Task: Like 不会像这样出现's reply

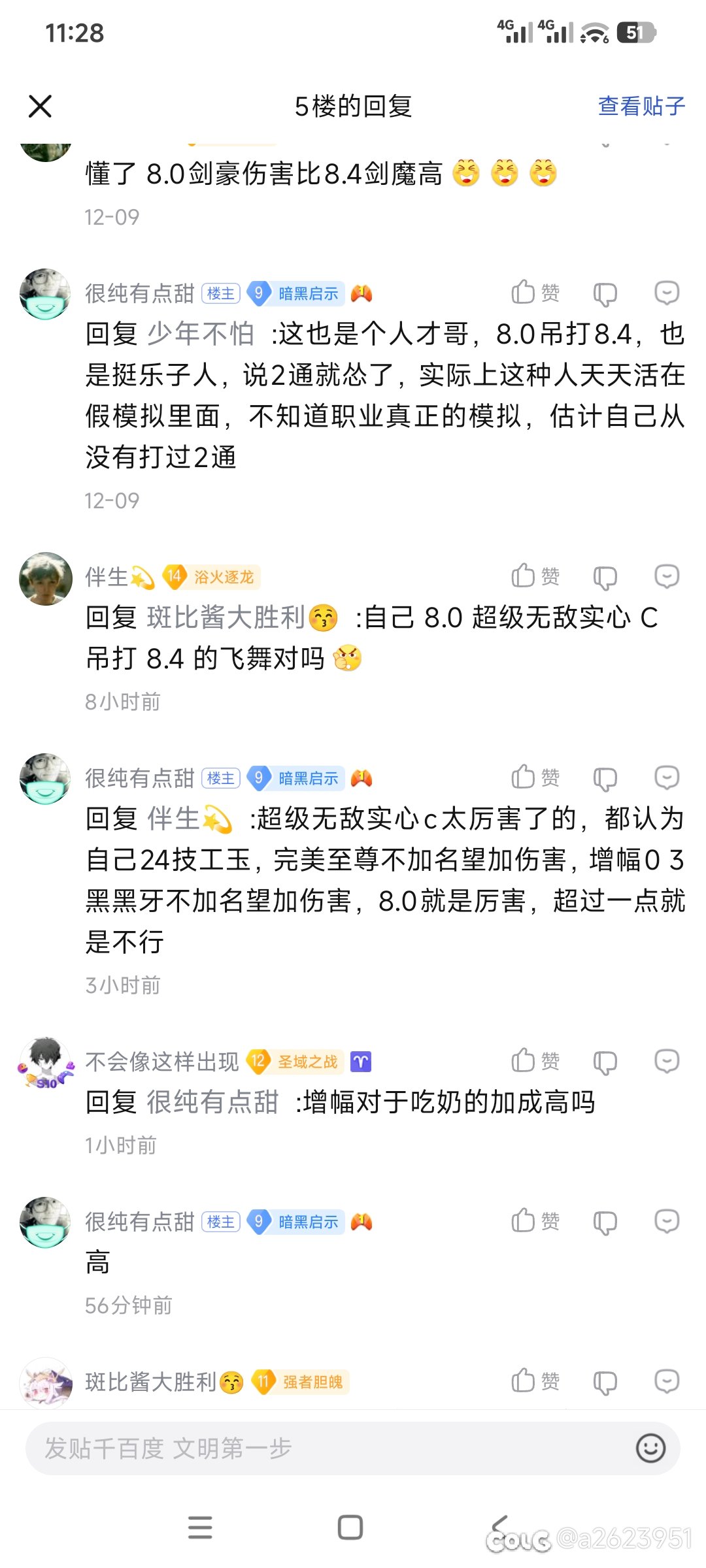Action: pyautogui.click(x=535, y=1061)
